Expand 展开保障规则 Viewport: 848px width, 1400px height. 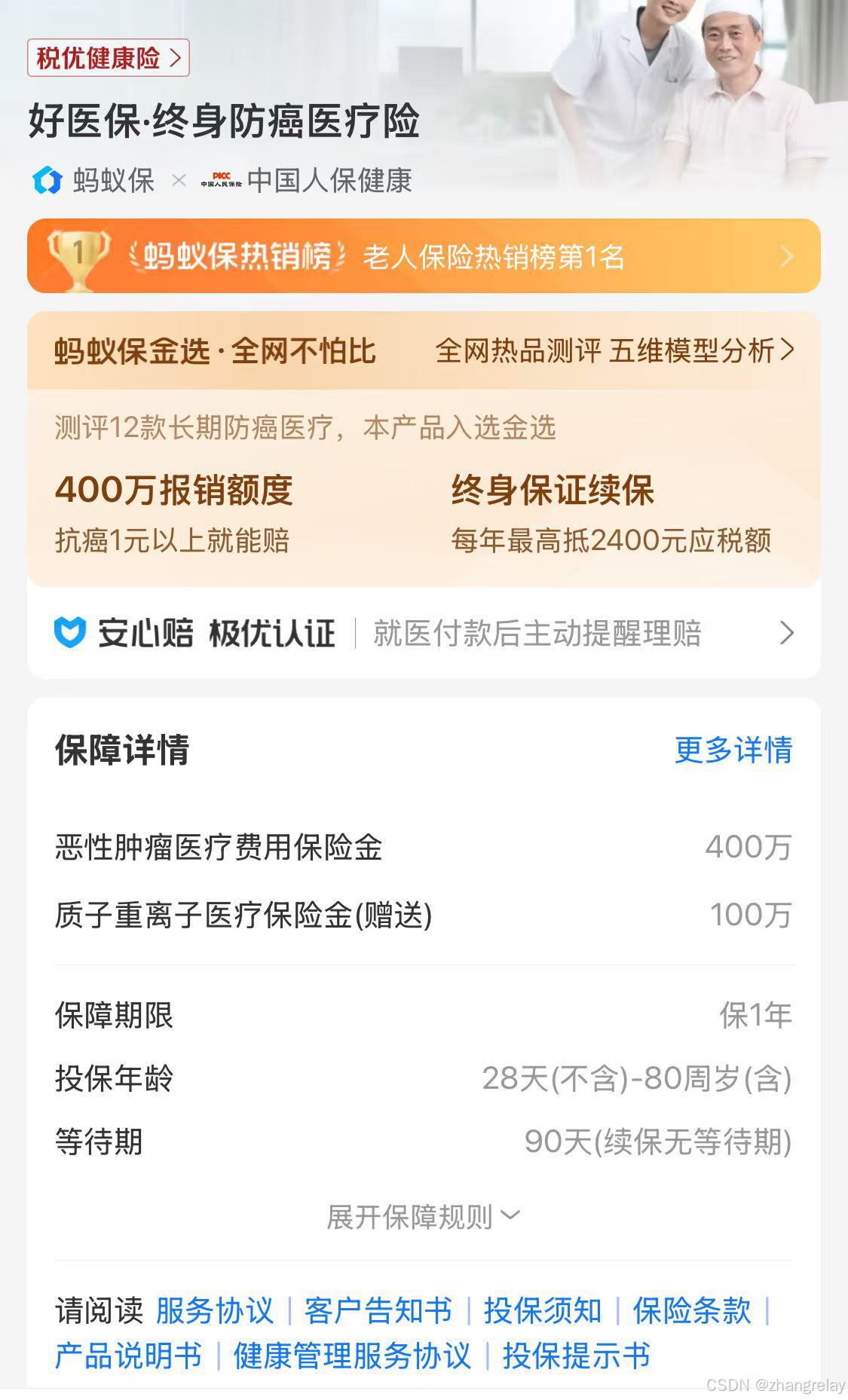coord(423,1216)
